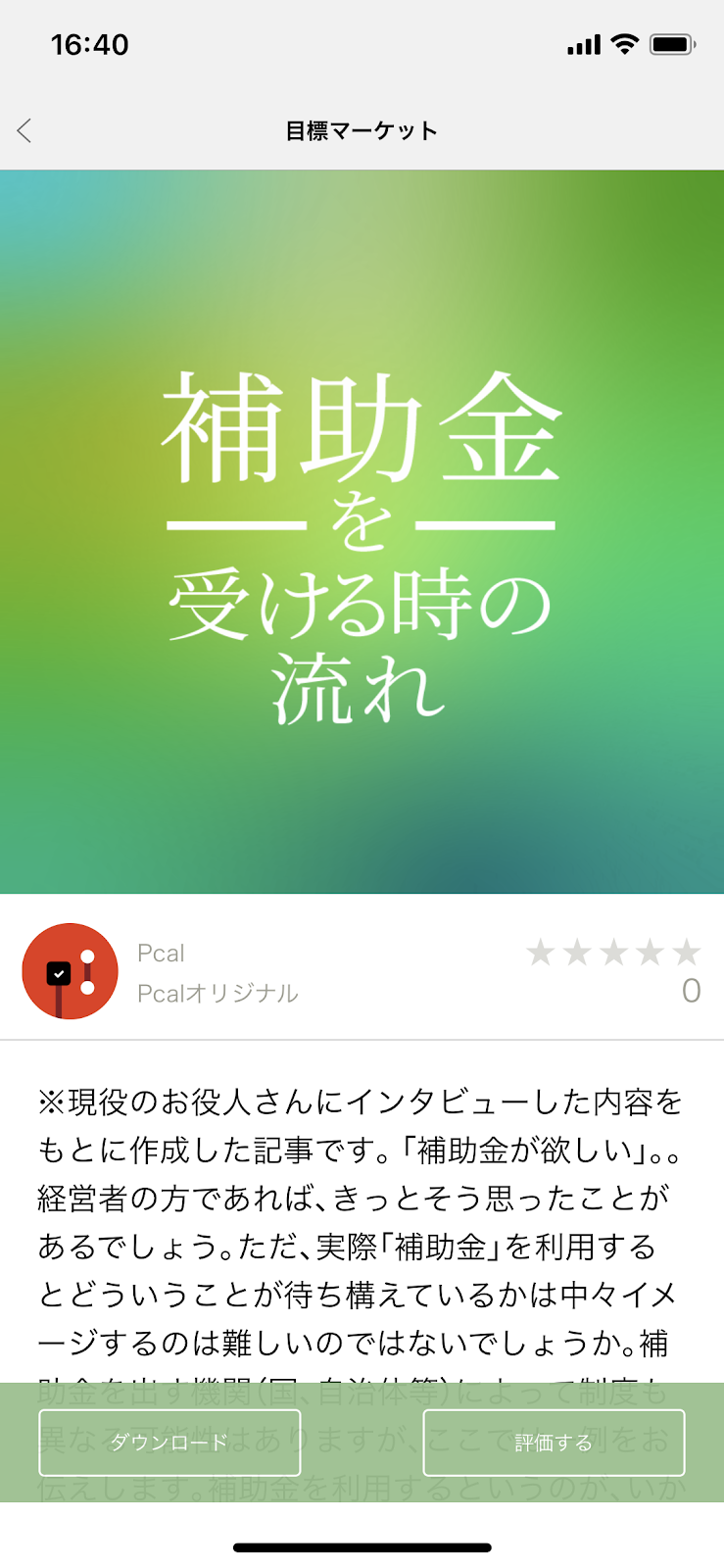Open the Pcal author profile
The height and width of the screenshot is (1568, 724).
[x=71, y=971]
